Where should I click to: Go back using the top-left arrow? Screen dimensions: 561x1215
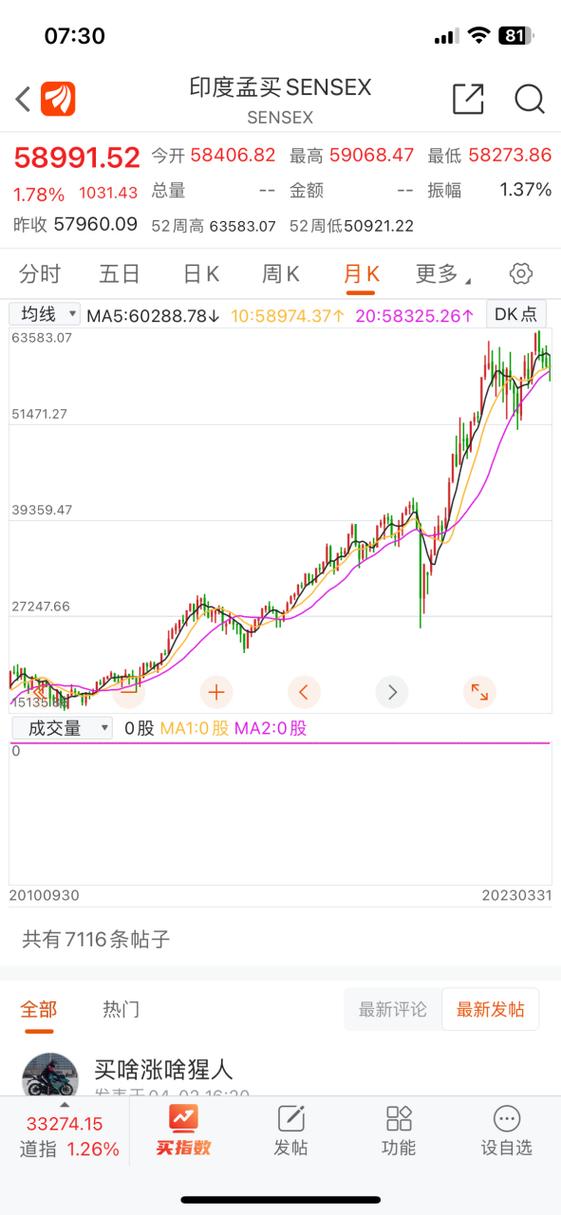point(23,99)
